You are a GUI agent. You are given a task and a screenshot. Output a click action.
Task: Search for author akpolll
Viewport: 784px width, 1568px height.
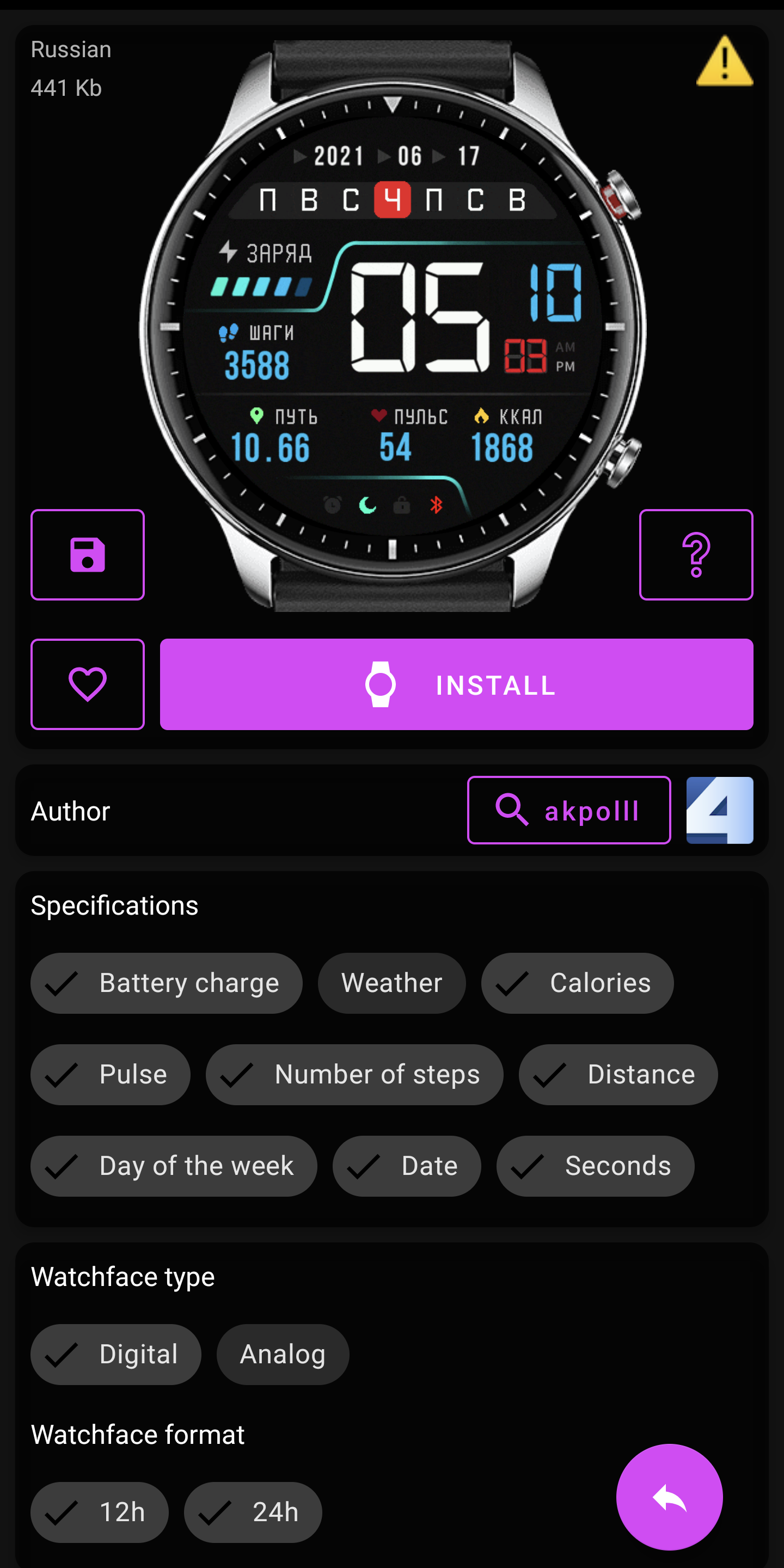568,810
